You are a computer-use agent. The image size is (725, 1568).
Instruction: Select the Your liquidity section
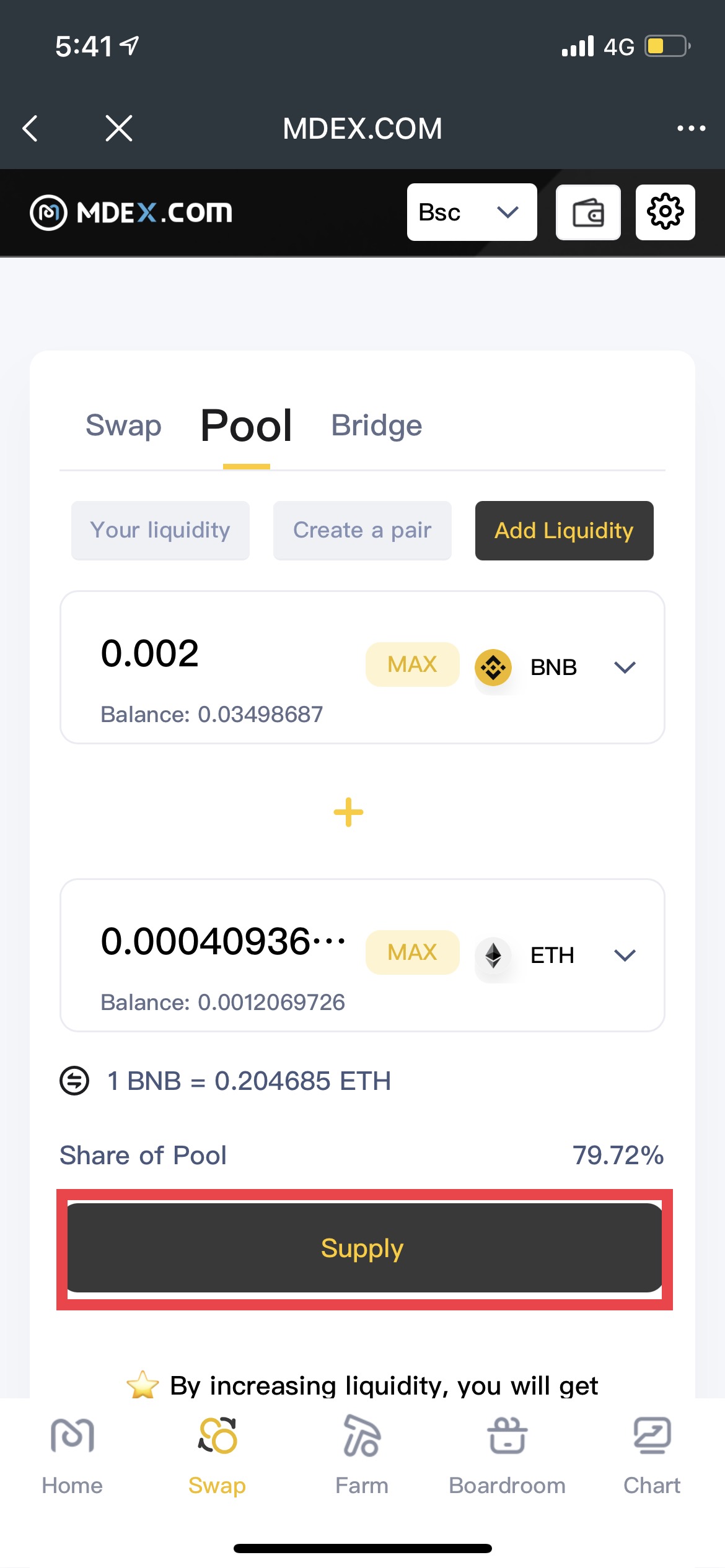click(x=160, y=531)
